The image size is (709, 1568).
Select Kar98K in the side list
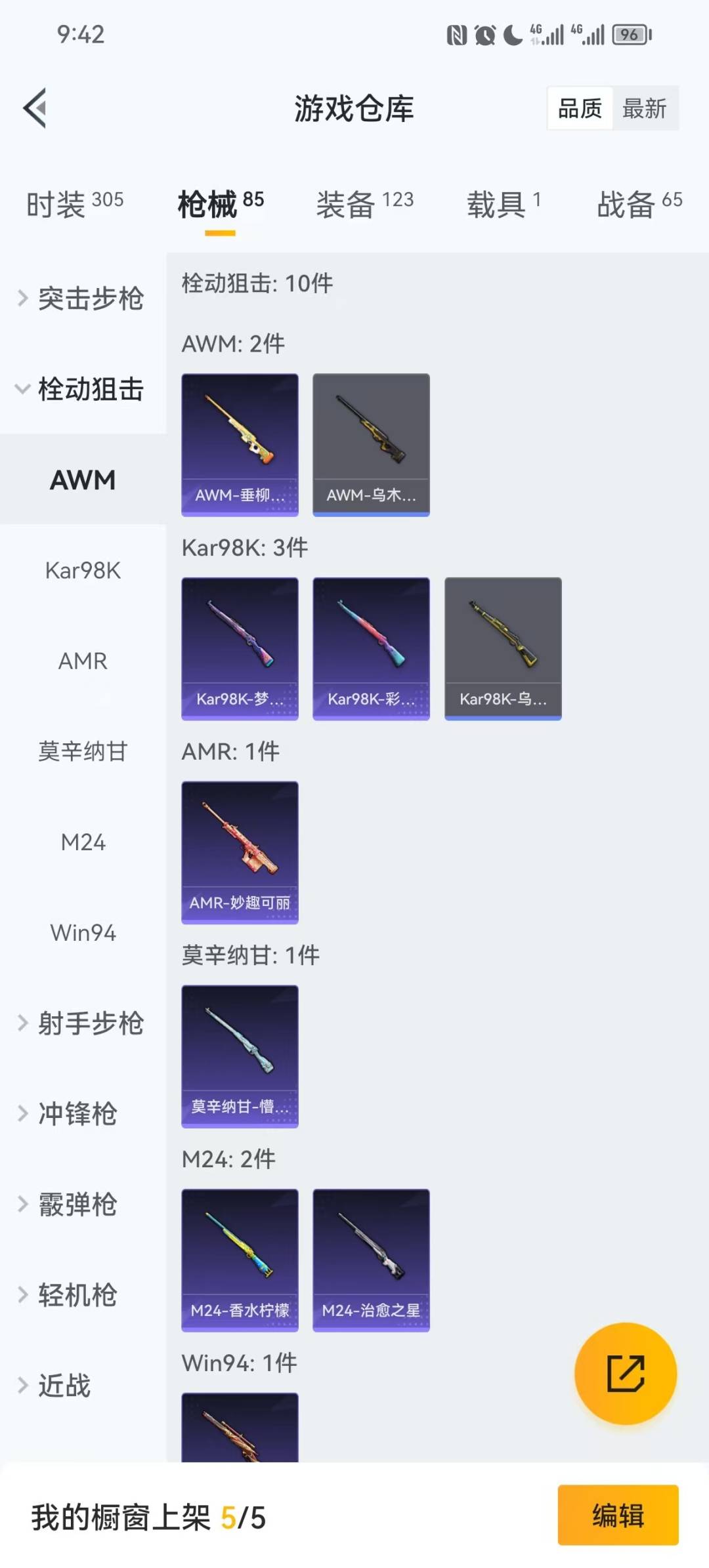pyautogui.click(x=83, y=571)
